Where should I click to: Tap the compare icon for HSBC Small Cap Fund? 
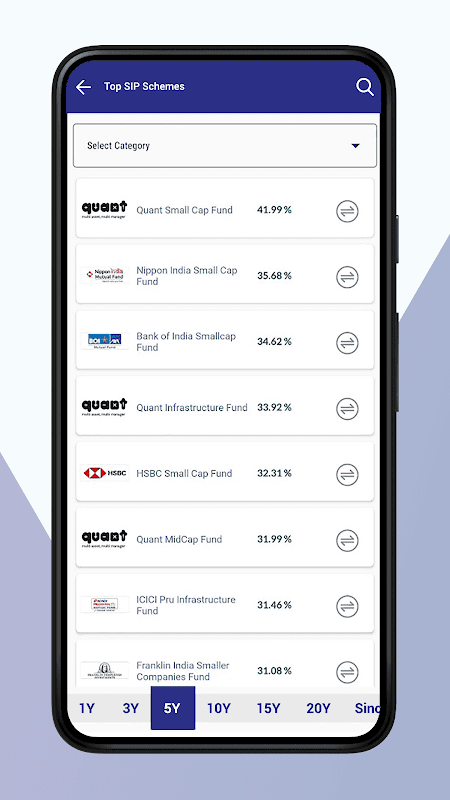pyautogui.click(x=347, y=474)
